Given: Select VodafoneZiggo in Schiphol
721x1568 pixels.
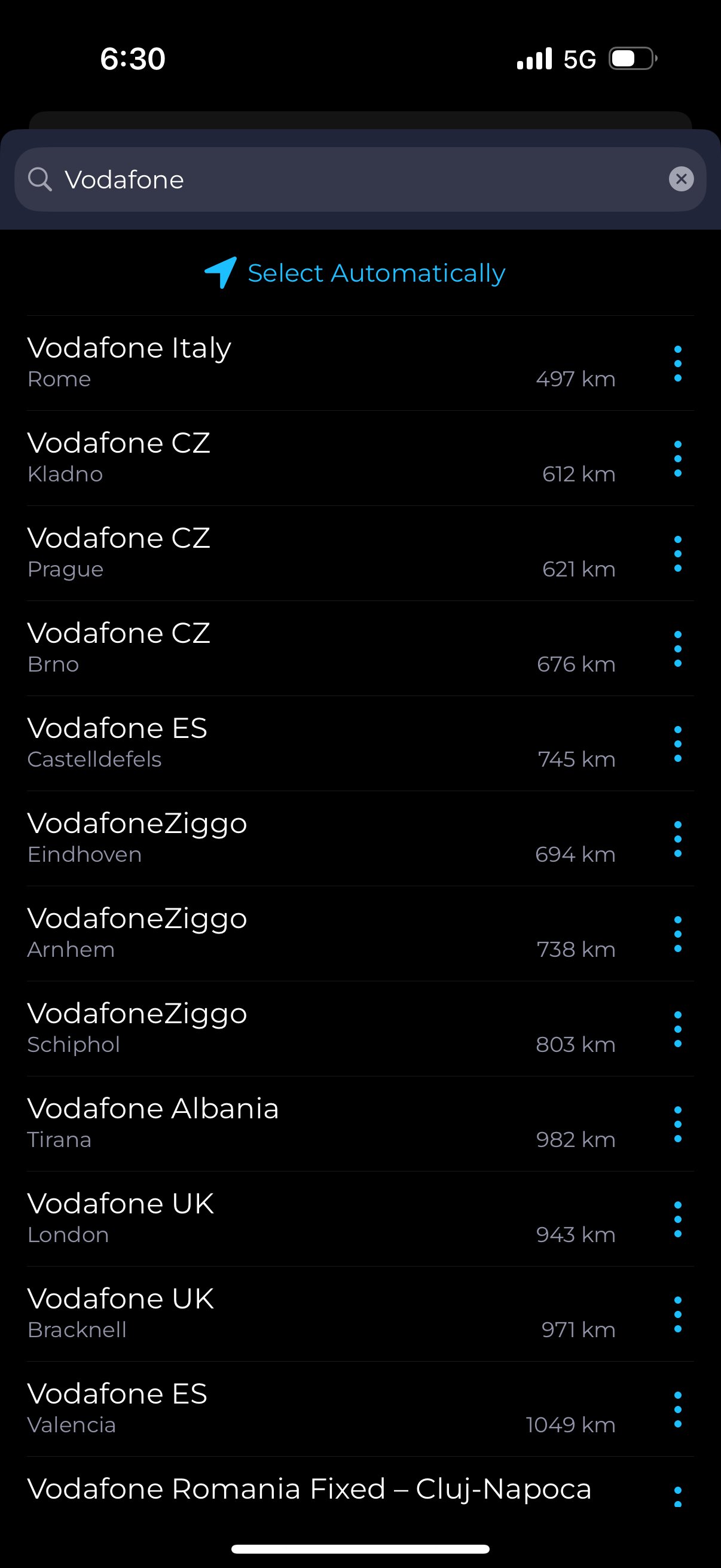Looking at the screenshot, I should pyautogui.click(x=316, y=1028).
